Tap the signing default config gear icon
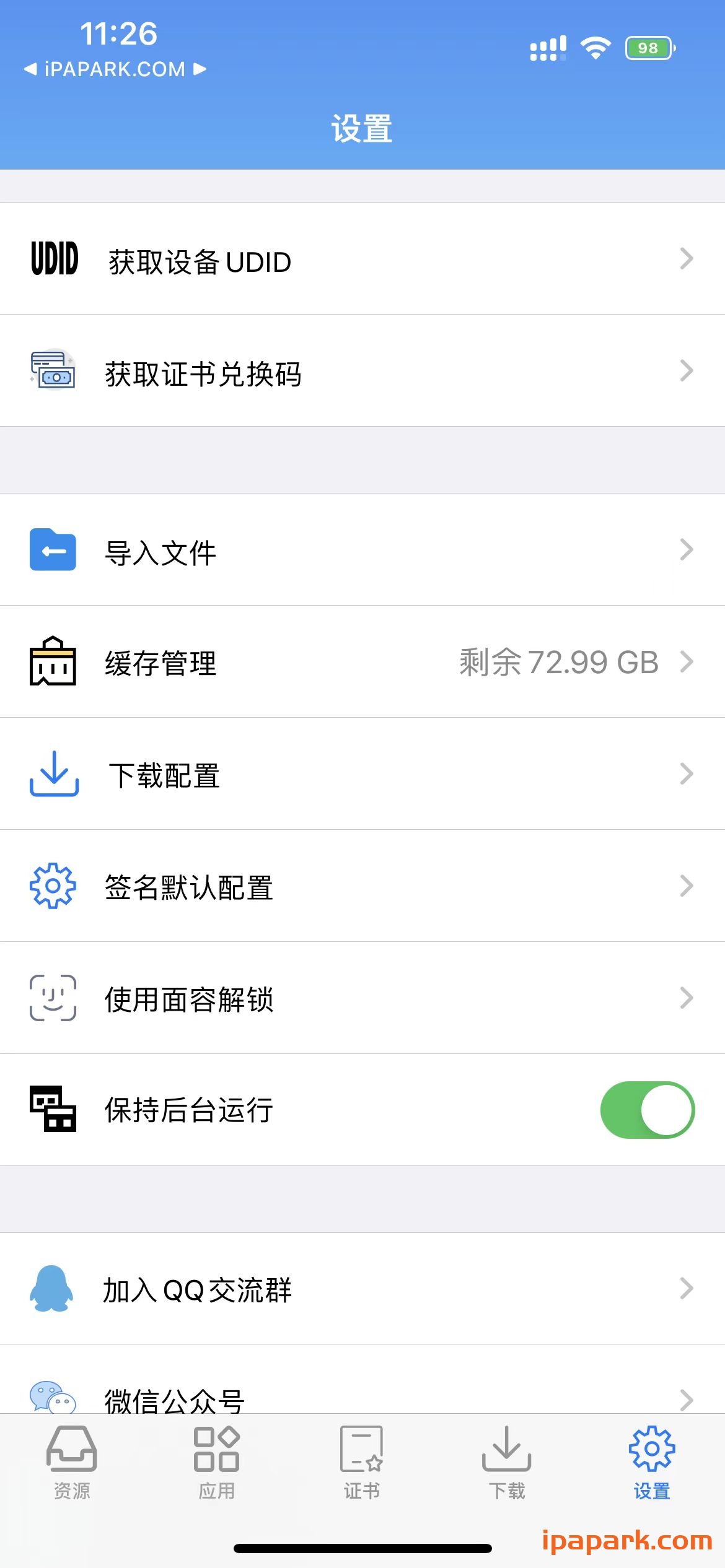This screenshot has height=1568, width=725. (x=52, y=886)
